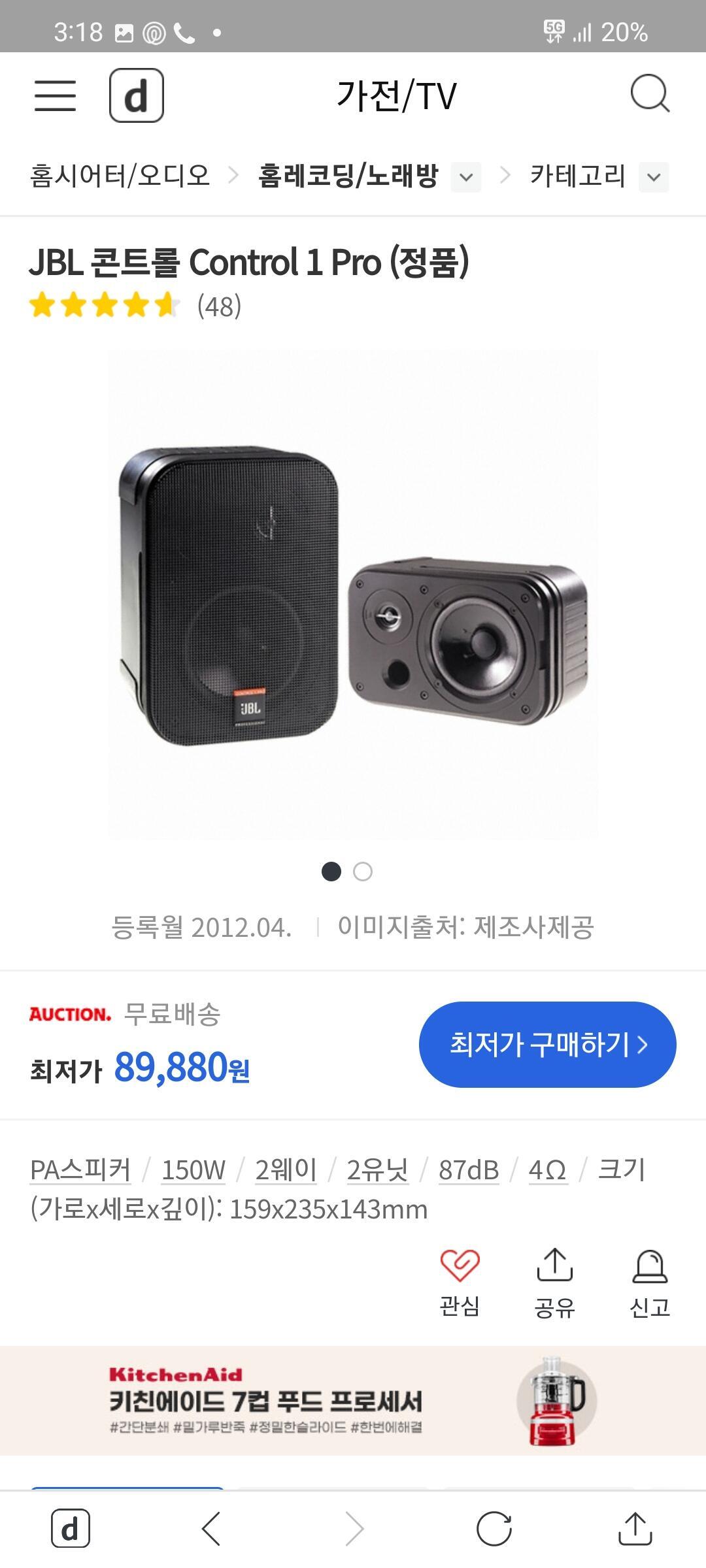Open the hamburger menu
Viewport: 706px width, 1568px height.
pos(55,95)
